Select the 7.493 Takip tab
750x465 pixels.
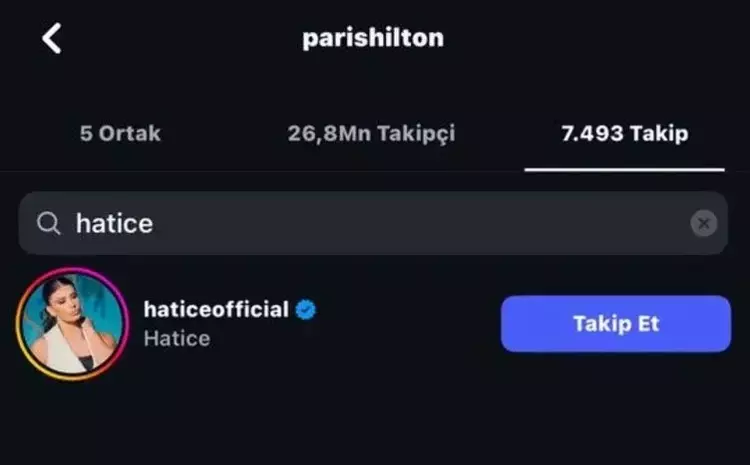point(624,133)
